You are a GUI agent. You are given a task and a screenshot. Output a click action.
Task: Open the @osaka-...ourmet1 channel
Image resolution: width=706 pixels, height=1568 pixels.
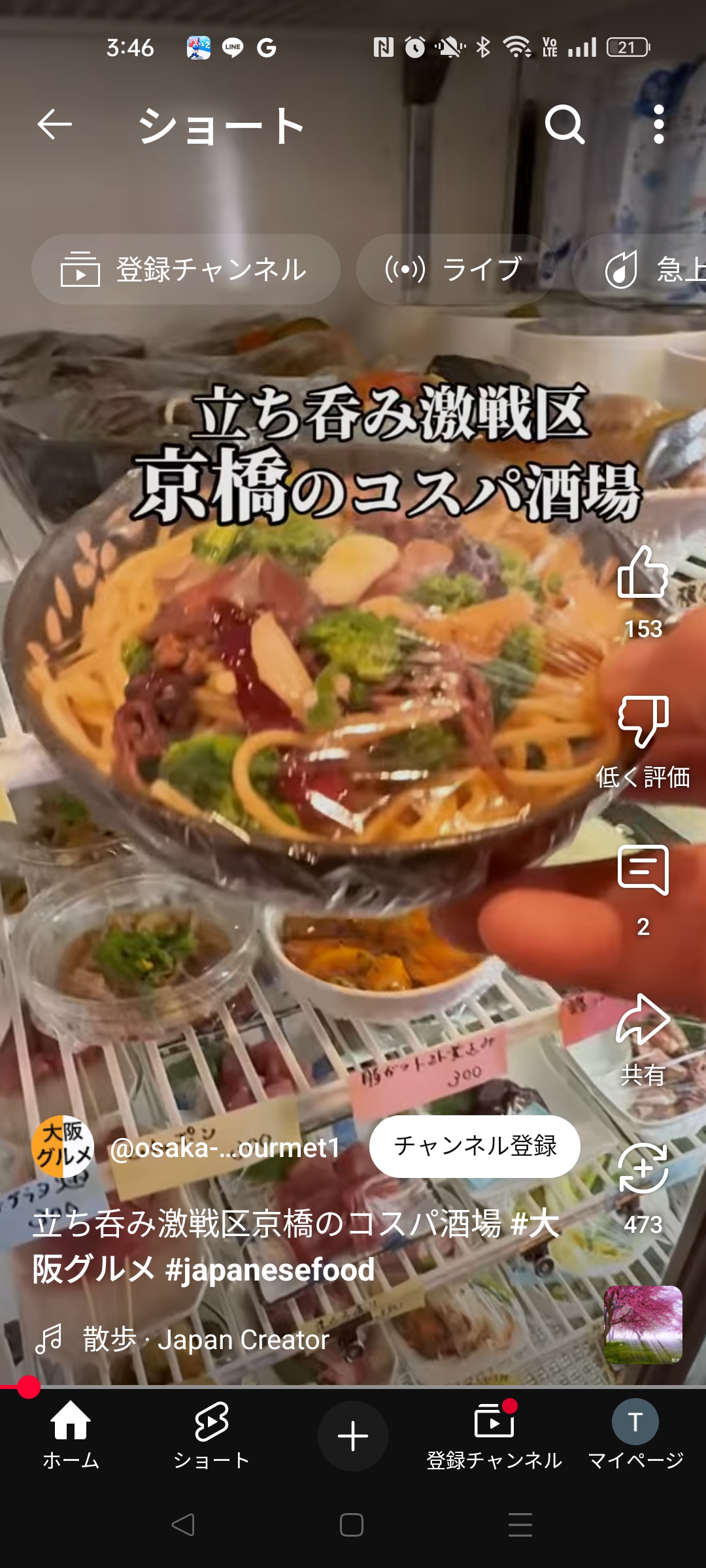pyautogui.click(x=226, y=1147)
